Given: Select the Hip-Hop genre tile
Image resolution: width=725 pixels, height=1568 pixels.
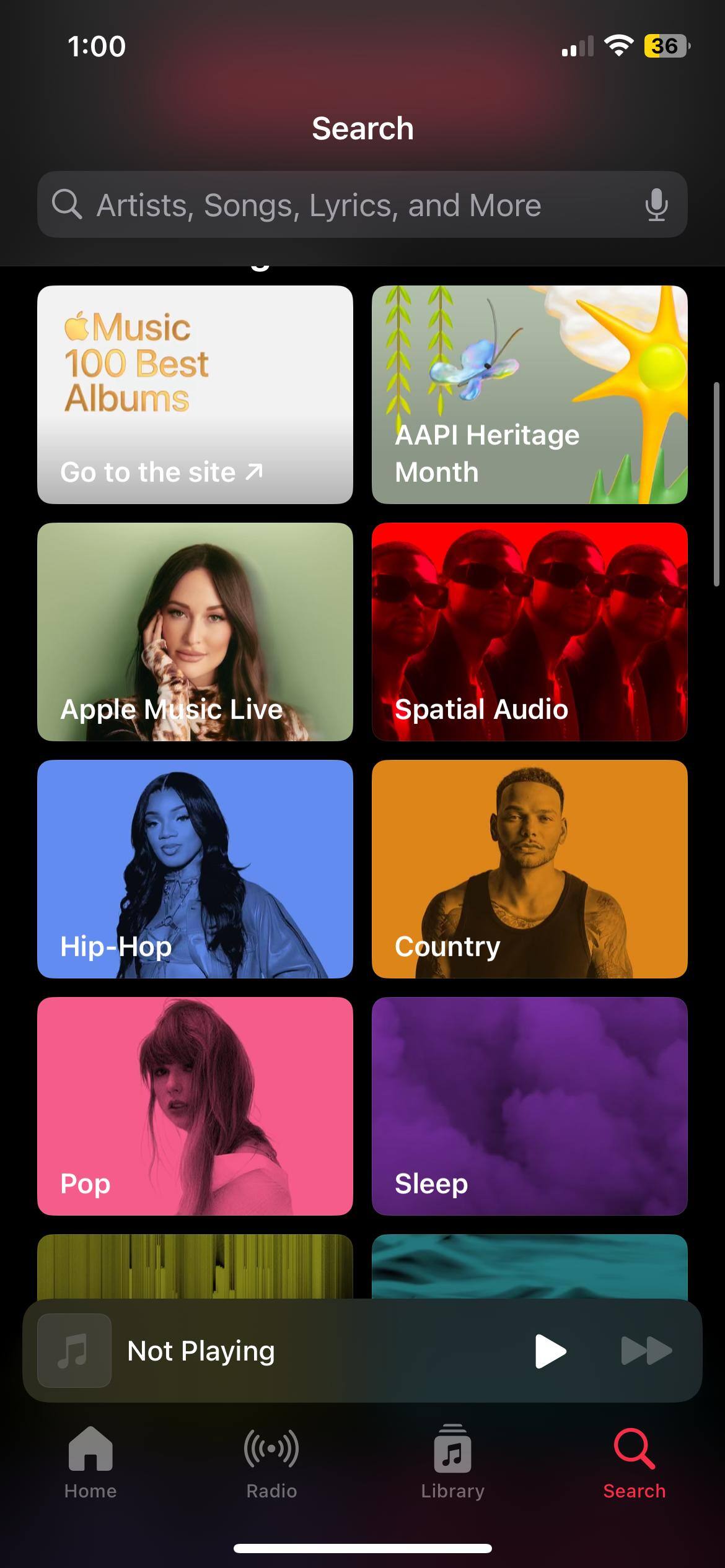Looking at the screenshot, I should 195,869.
